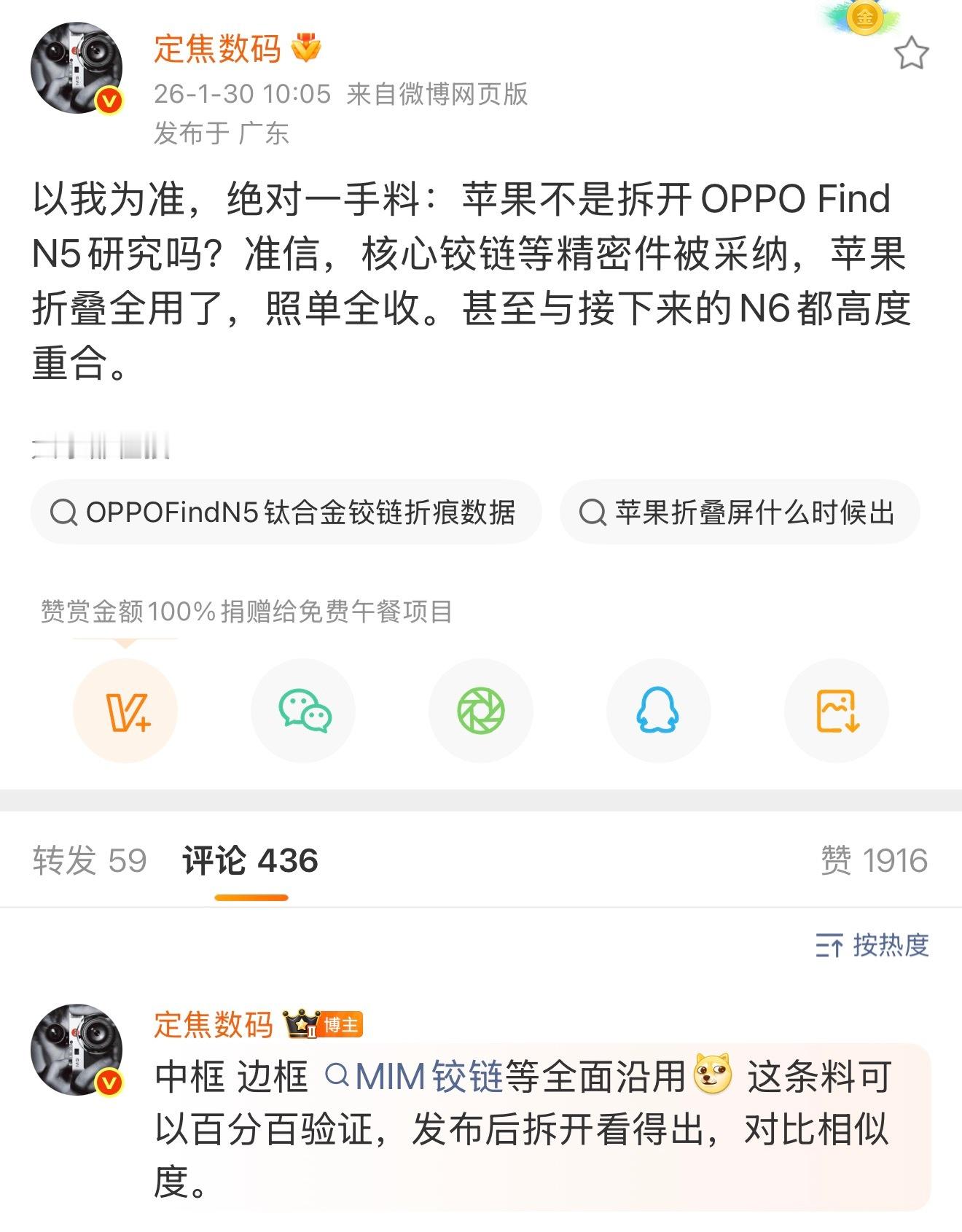The height and width of the screenshot is (1232, 962).
Task: Click the search icon in the topic chip
Action: click(x=66, y=512)
